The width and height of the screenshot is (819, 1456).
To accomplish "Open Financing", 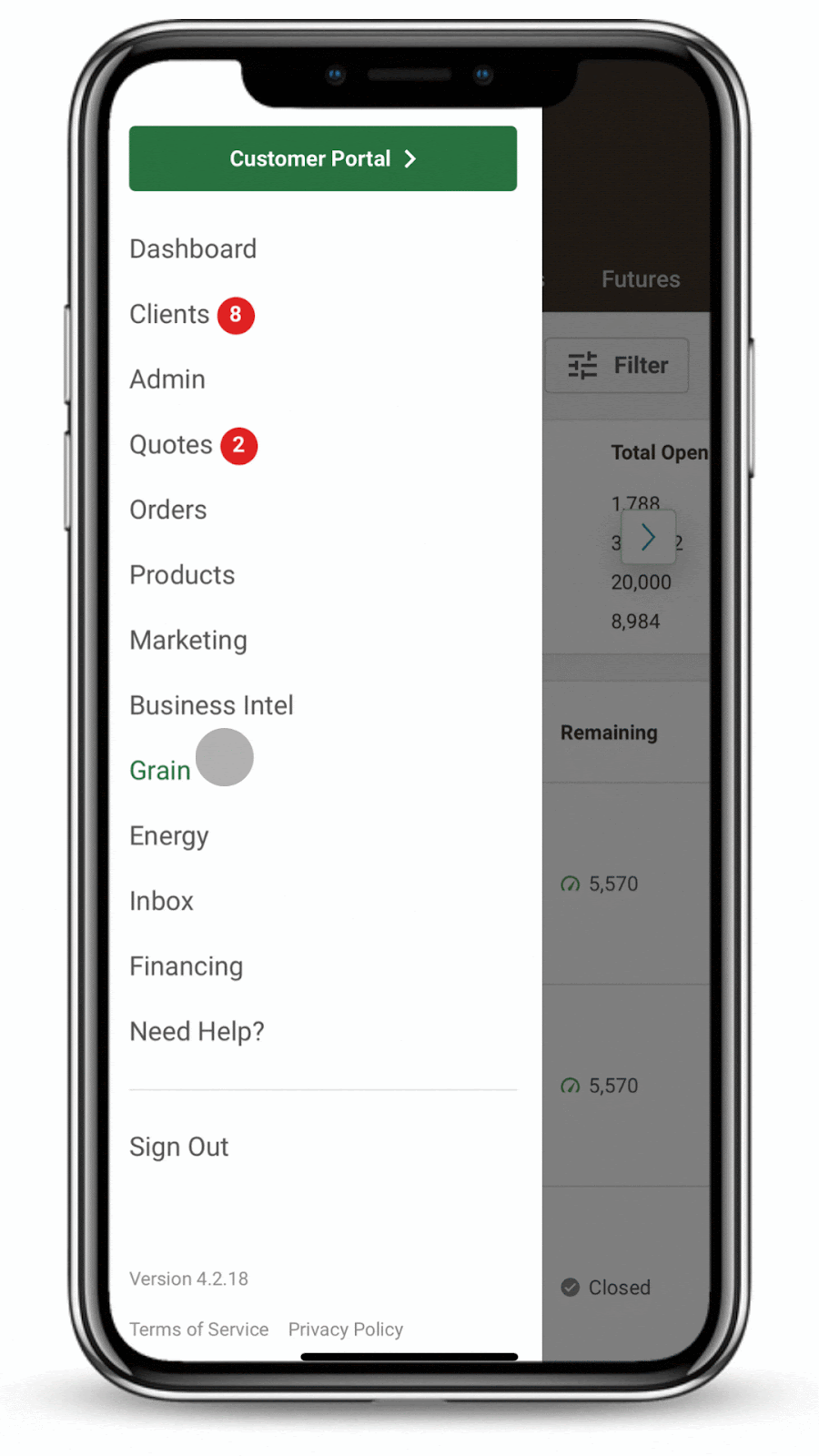I will coord(186,966).
